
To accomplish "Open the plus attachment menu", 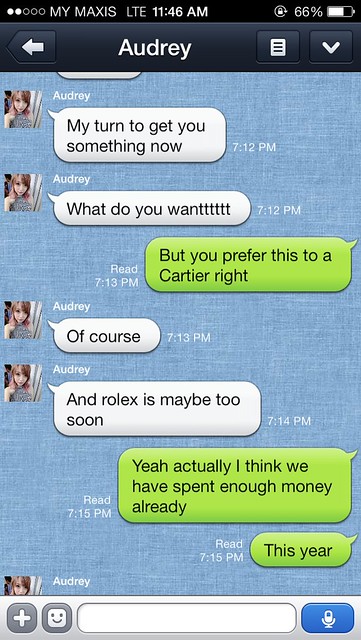I will (x=22, y=618).
